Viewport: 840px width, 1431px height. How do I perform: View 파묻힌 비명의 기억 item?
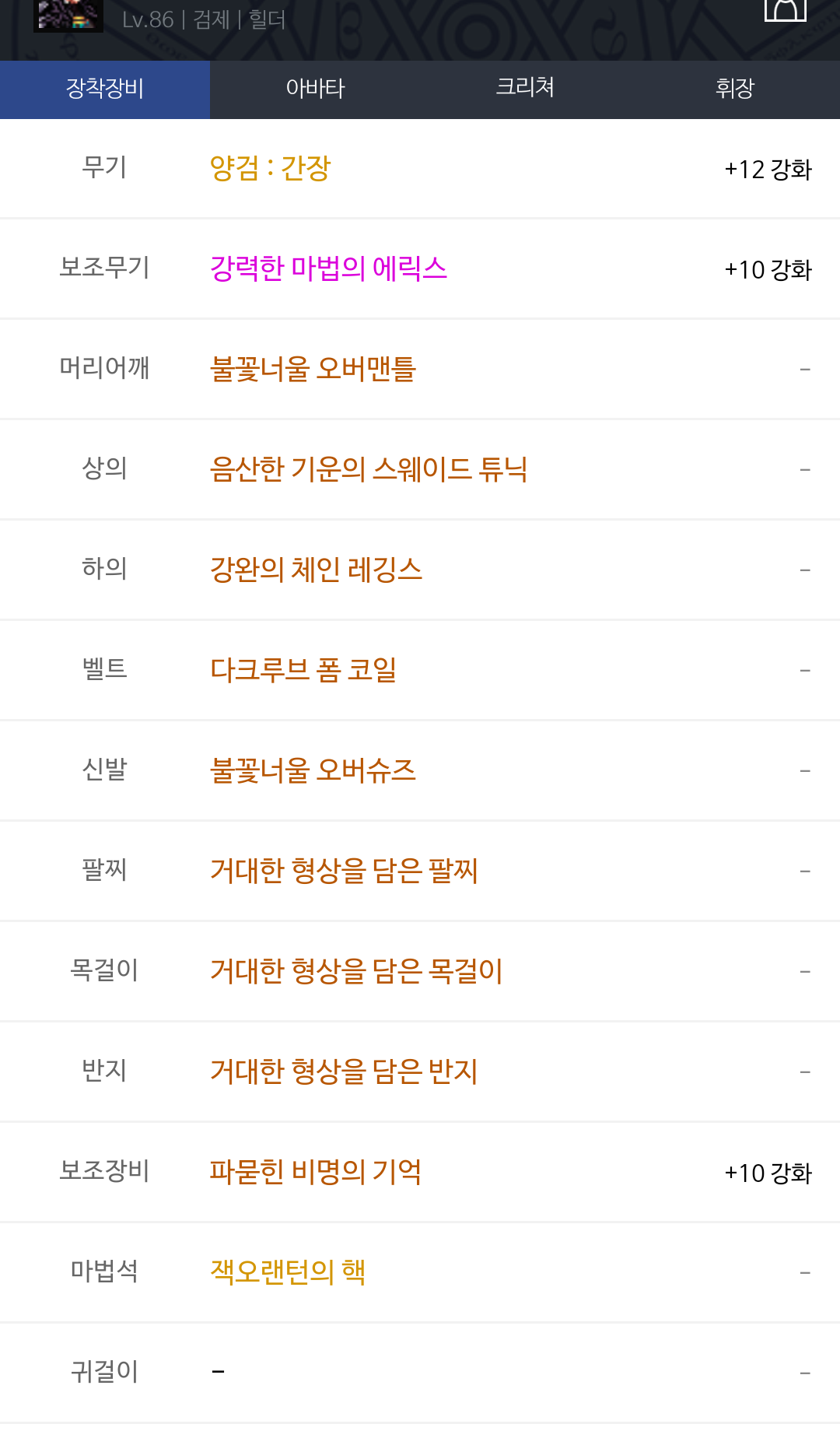pos(316,1172)
